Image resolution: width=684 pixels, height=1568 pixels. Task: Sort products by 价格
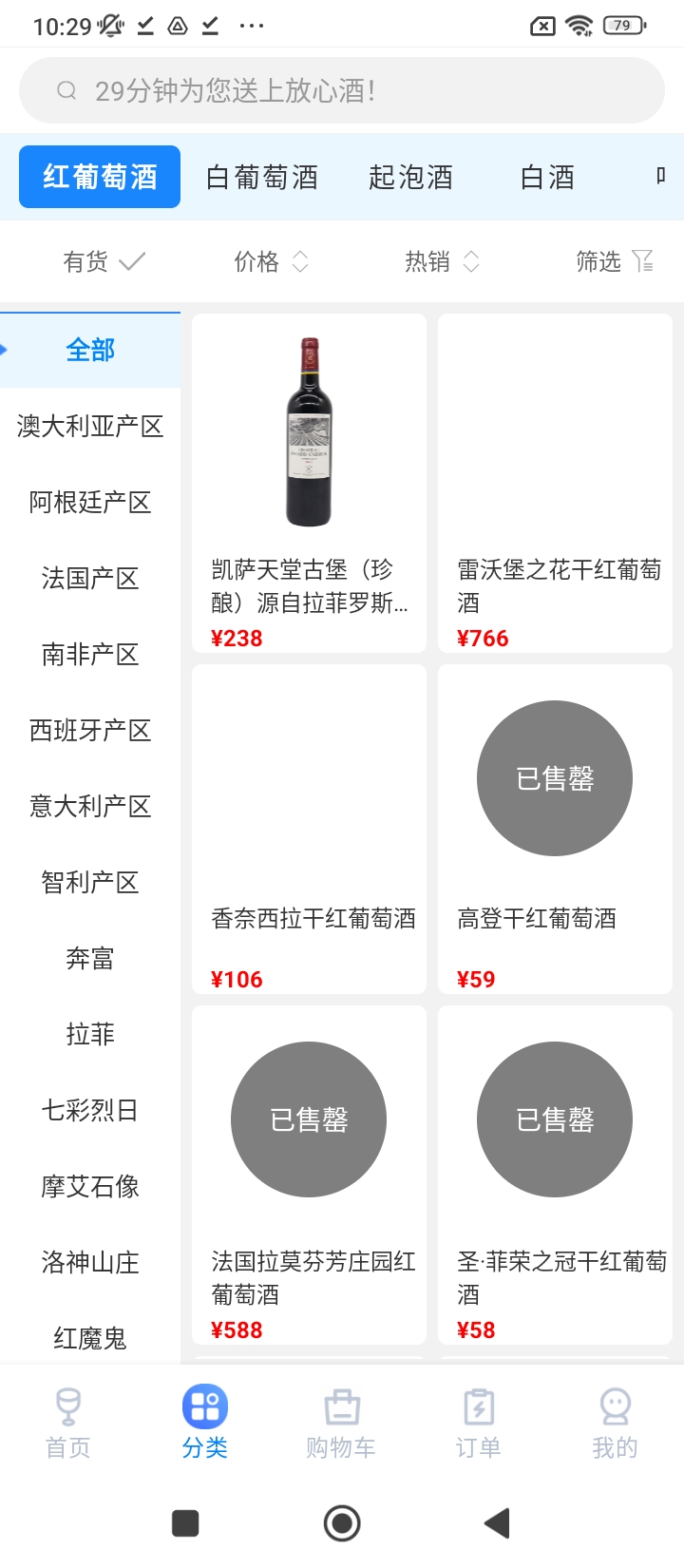(x=271, y=261)
